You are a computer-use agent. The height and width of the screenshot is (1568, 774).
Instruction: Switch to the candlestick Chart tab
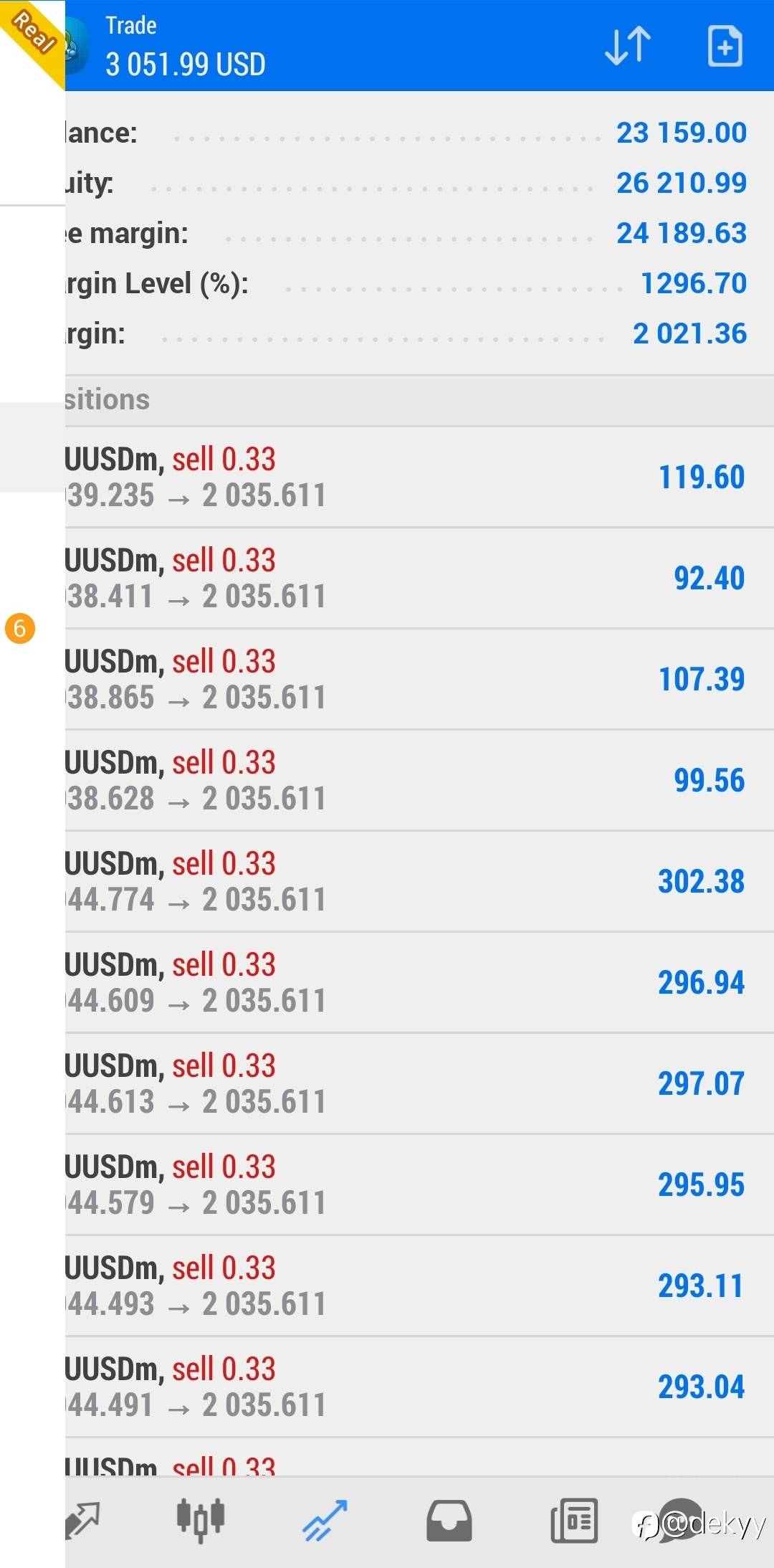point(201,1520)
